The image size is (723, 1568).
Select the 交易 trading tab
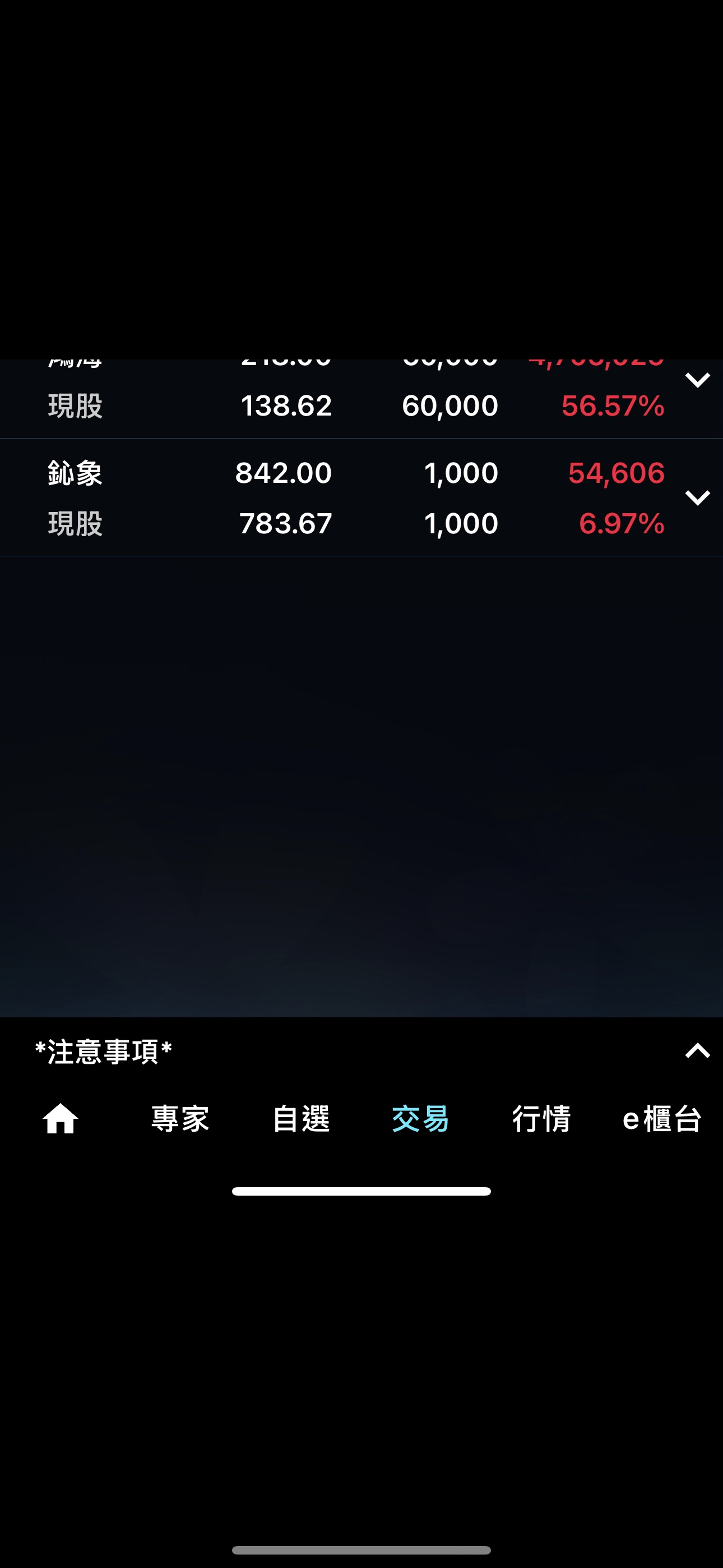420,1118
